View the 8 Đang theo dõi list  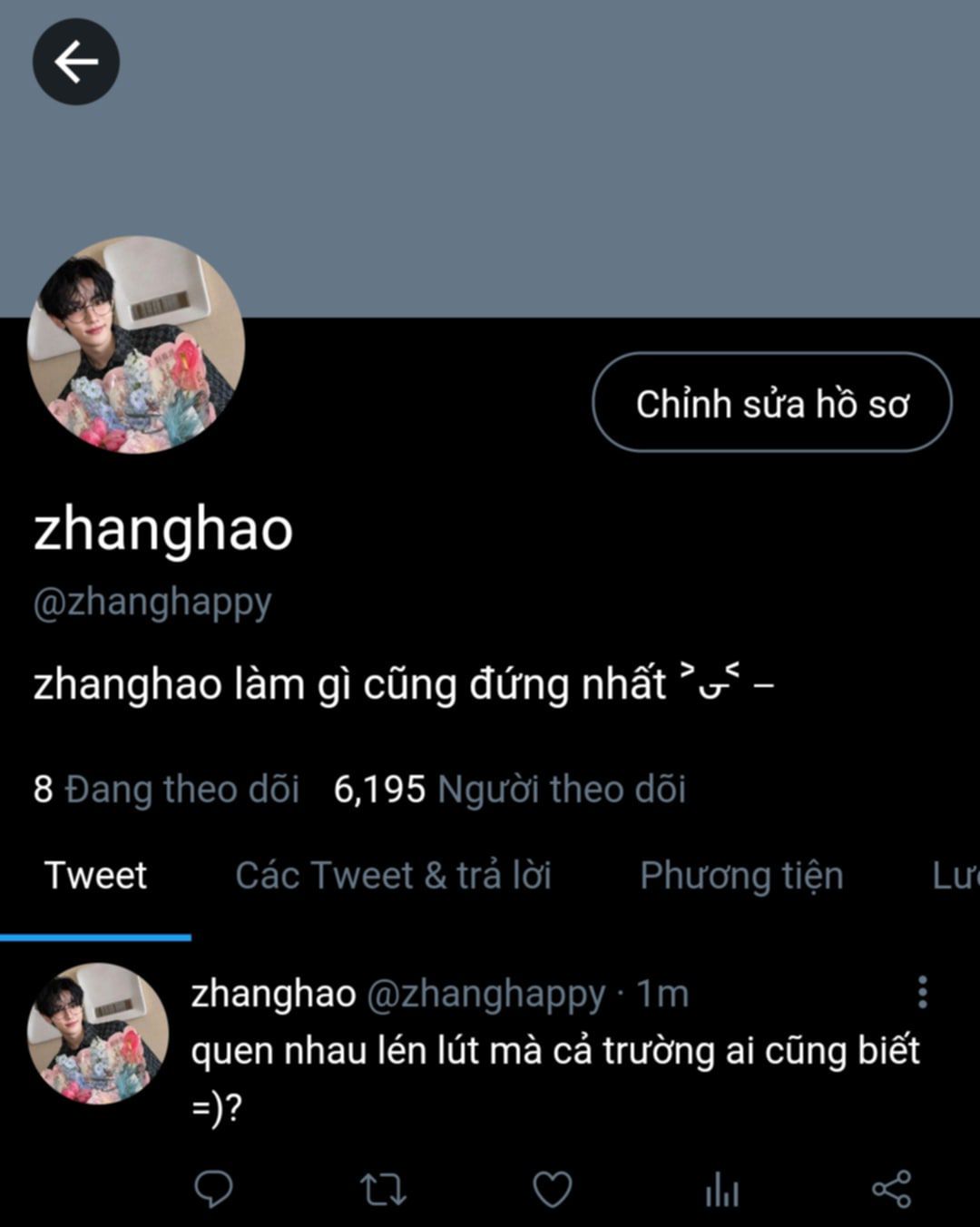tap(166, 790)
